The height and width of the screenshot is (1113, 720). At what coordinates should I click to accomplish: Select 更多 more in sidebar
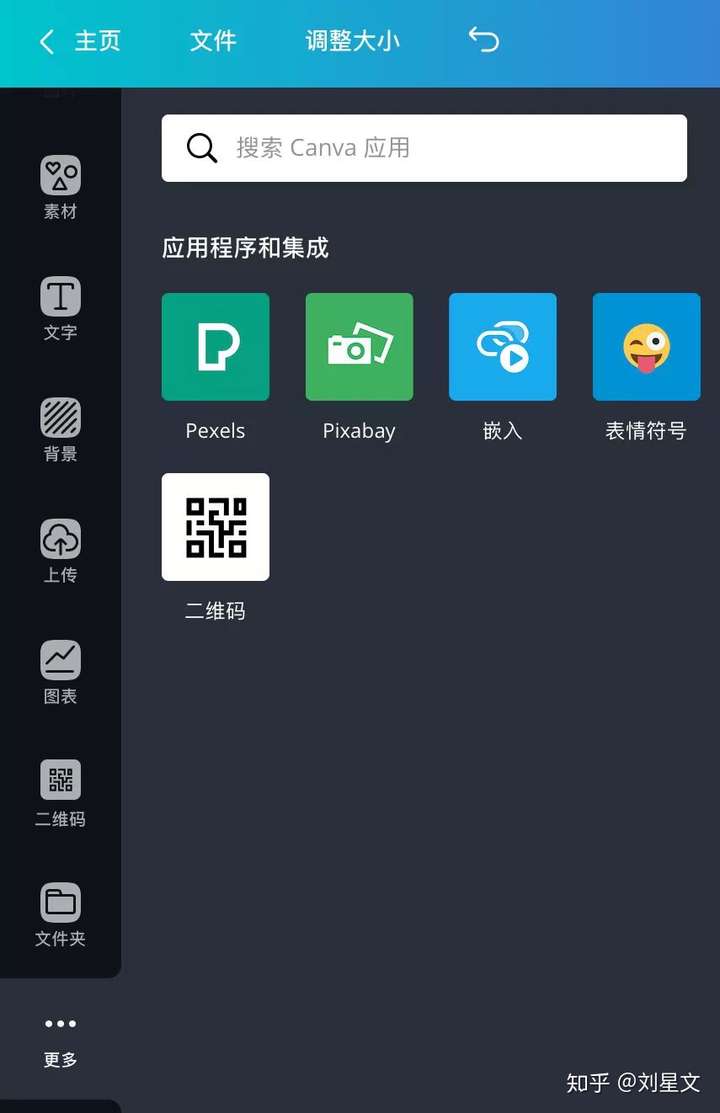click(60, 1040)
